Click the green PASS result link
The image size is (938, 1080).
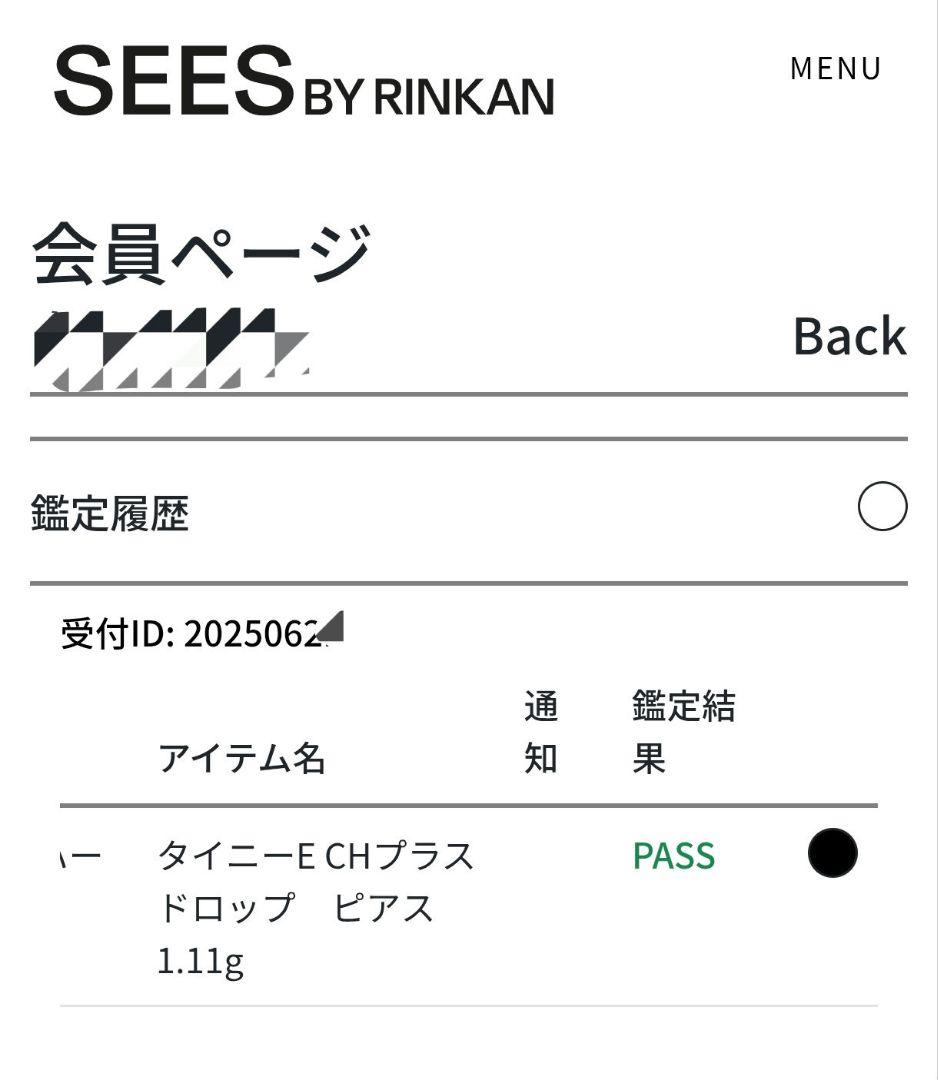click(673, 856)
